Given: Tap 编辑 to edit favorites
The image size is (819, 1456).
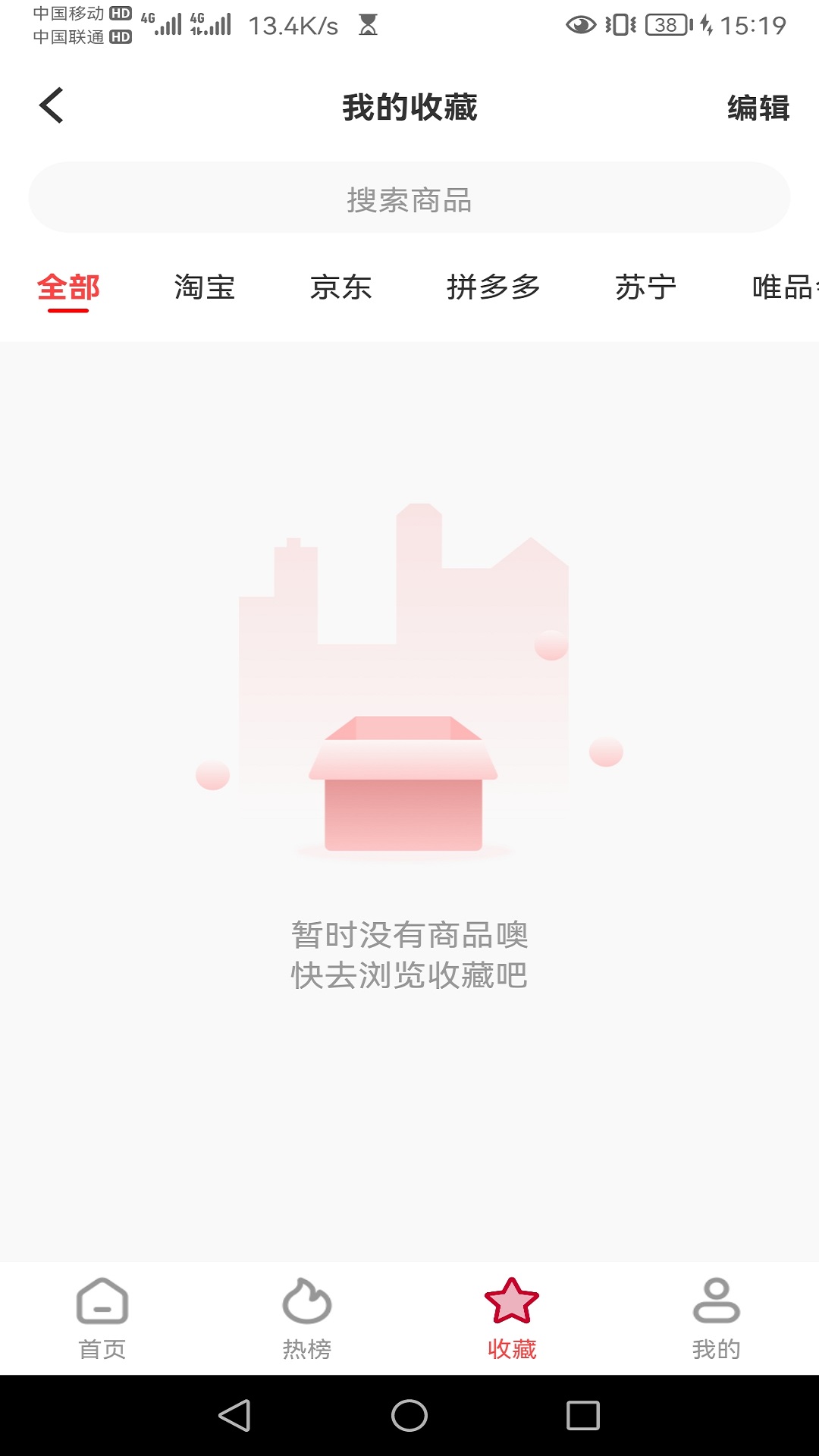Looking at the screenshot, I should (758, 108).
